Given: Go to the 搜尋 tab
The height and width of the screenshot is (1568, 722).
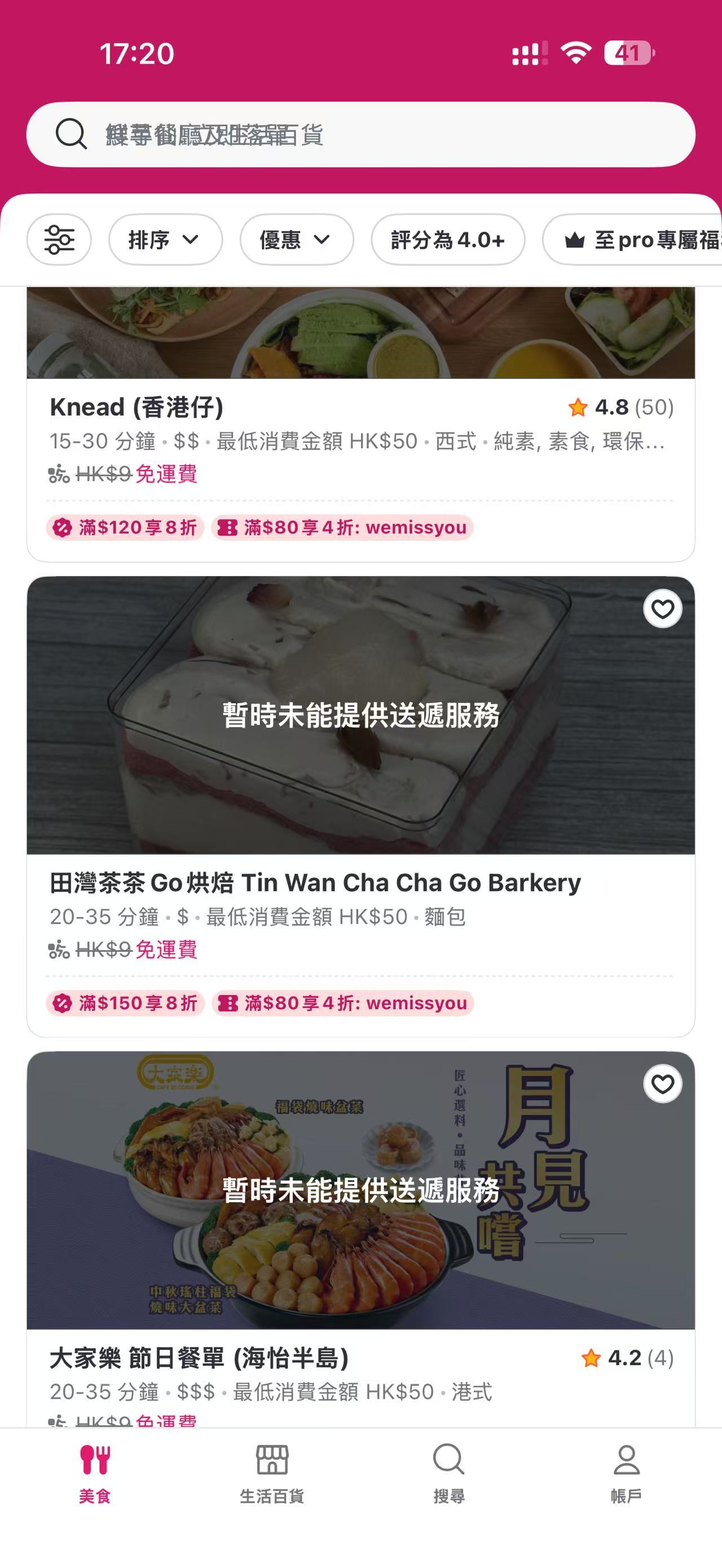Looking at the screenshot, I should (448, 1473).
